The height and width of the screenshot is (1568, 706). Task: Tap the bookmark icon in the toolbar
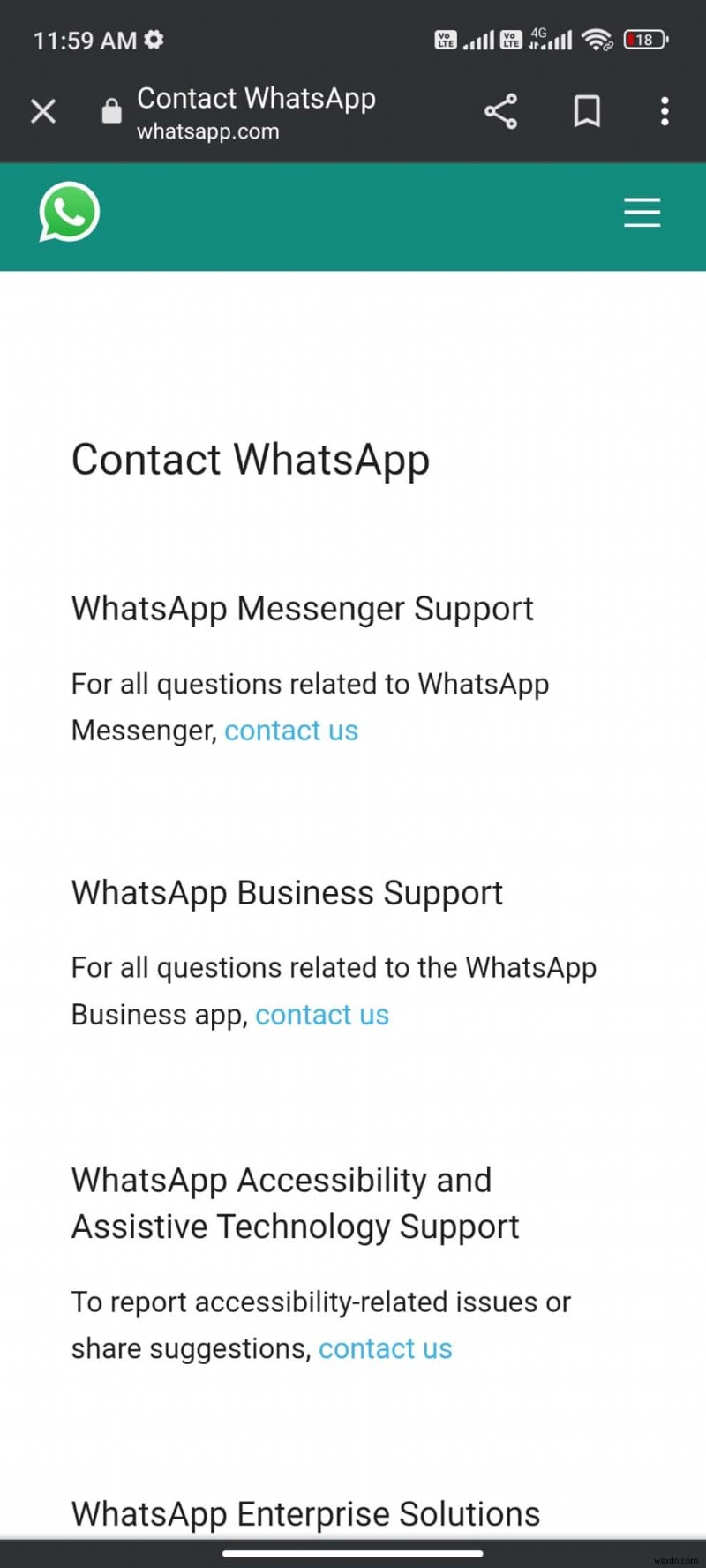586,110
